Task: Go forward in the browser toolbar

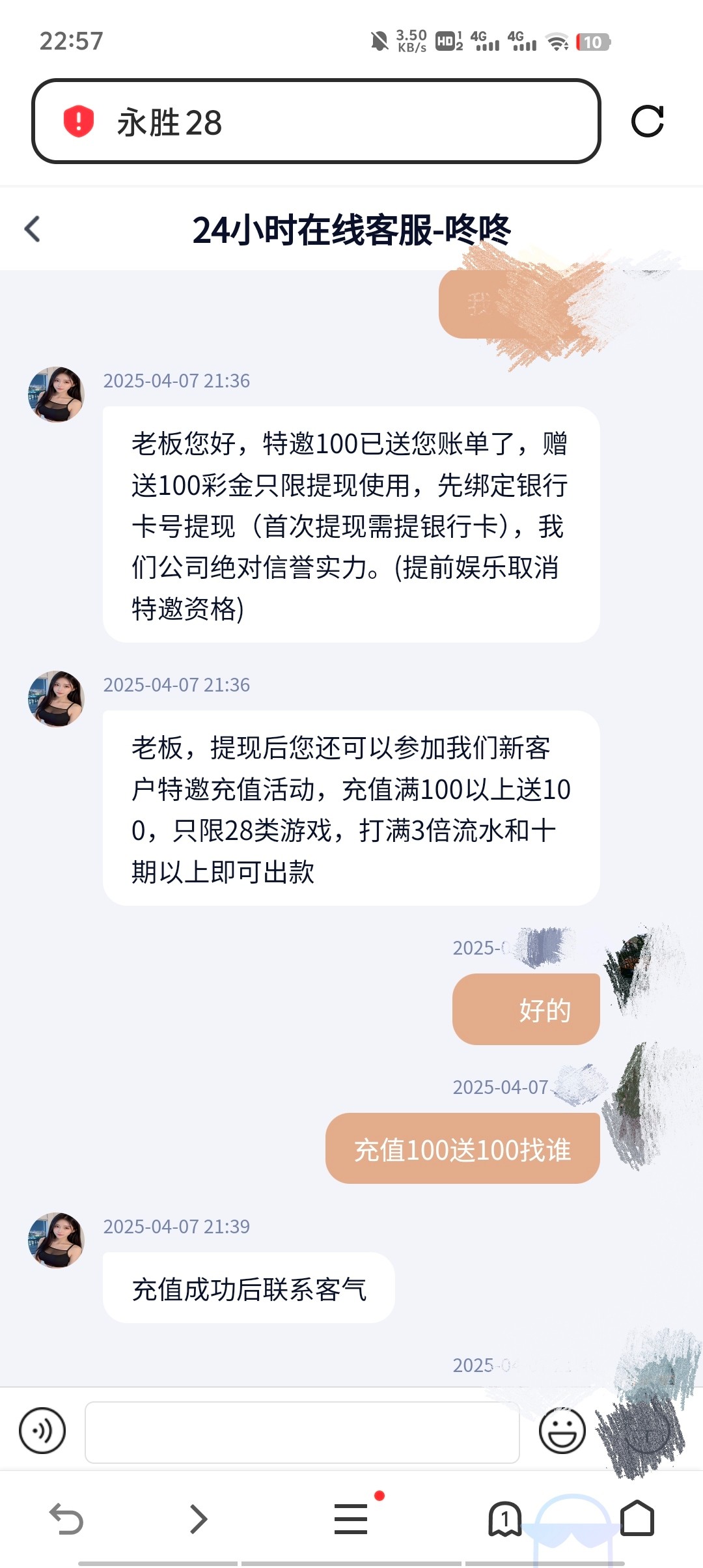Action: [198, 1519]
